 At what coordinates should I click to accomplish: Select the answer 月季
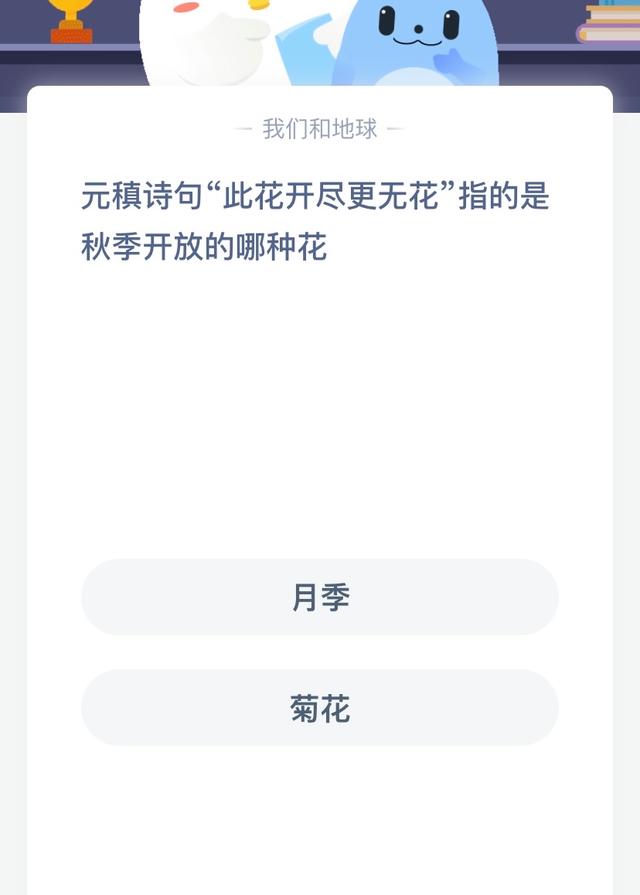(x=320, y=597)
